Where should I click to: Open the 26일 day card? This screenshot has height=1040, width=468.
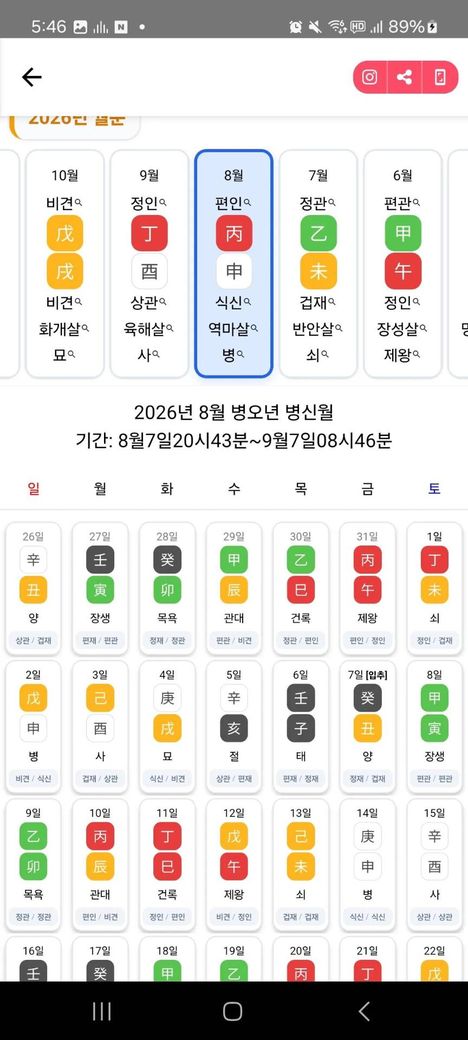[33, 588]
